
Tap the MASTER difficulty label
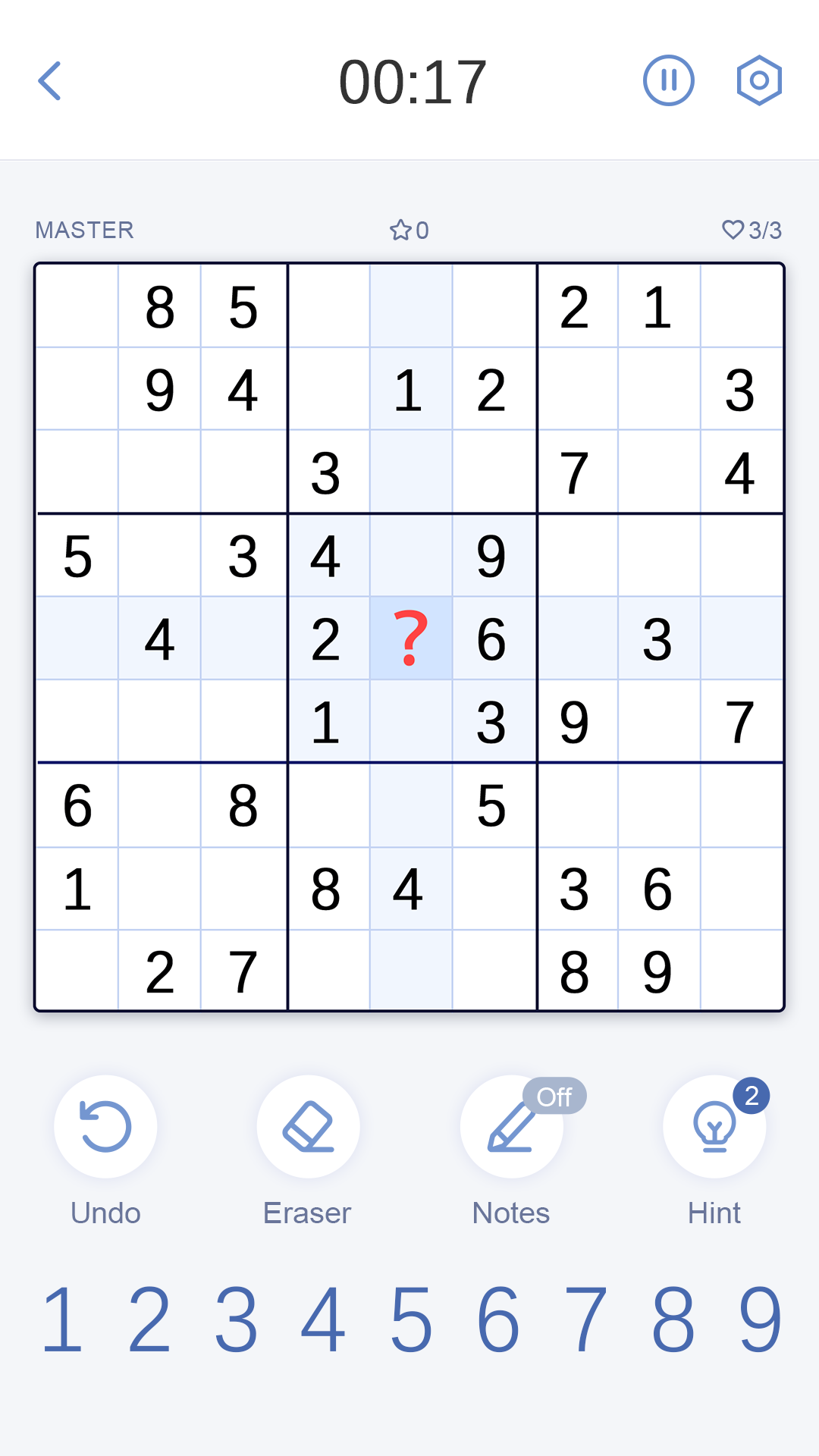(x=83, y=230)
